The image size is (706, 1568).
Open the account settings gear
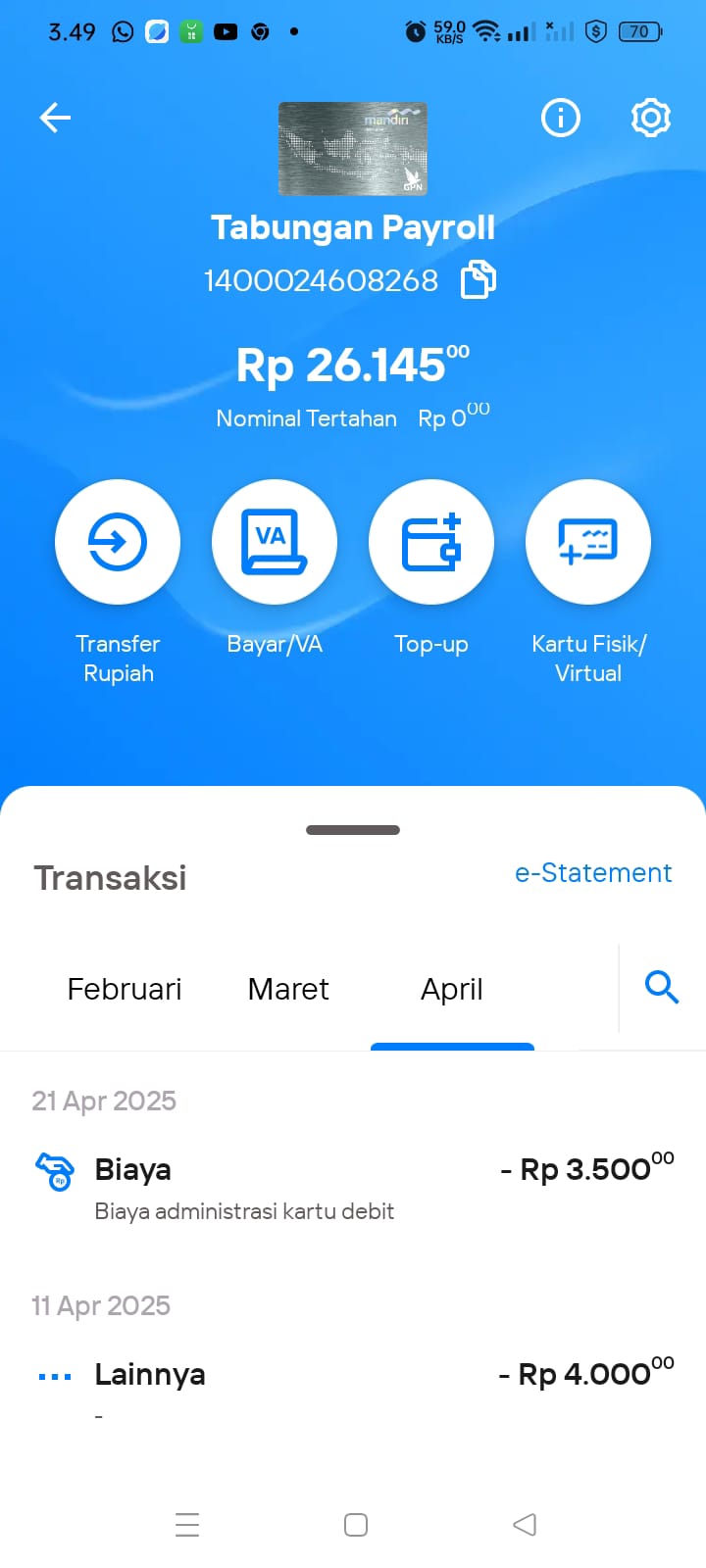pyautogui.click(x=651, y=118)
